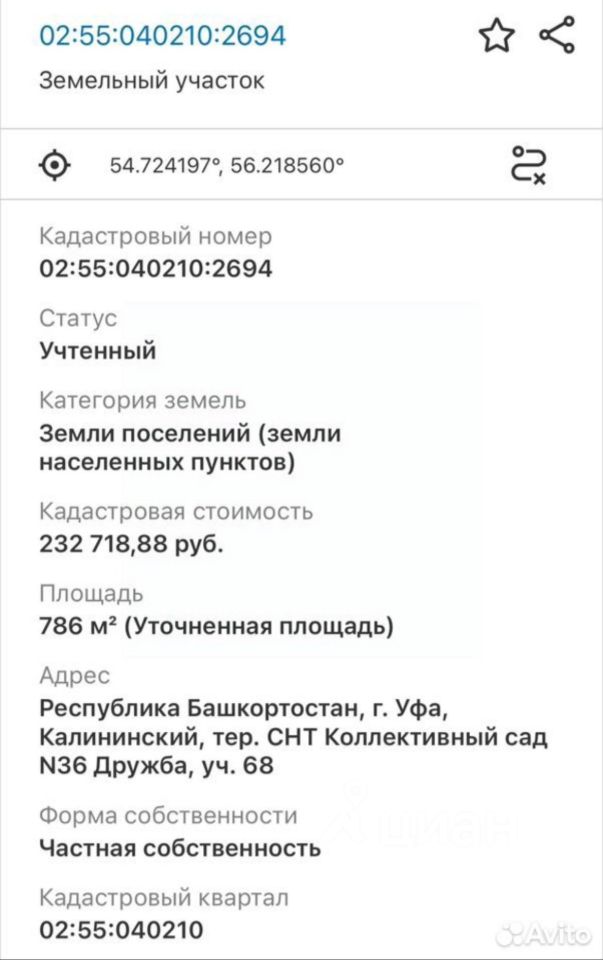Image resolution: width=603 pixels, height=960 pixels.
Task: Center map on the parcel coordinates
Action: point(56,164)
